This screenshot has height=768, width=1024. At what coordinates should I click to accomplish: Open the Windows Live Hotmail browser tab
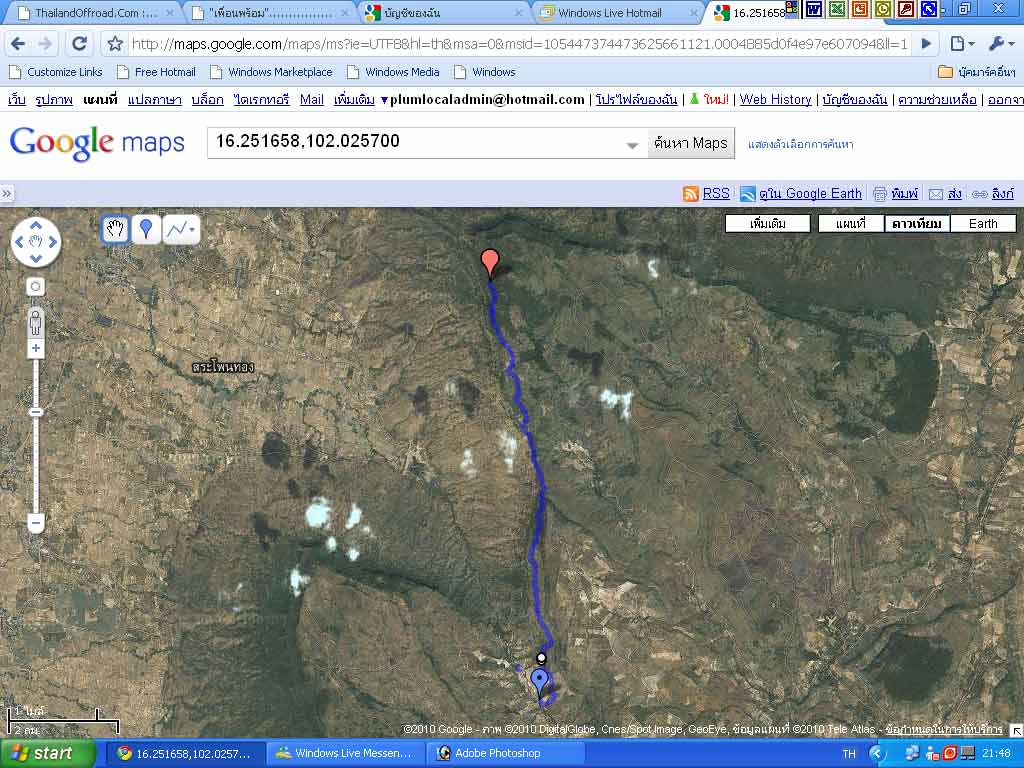coord(610,13)
